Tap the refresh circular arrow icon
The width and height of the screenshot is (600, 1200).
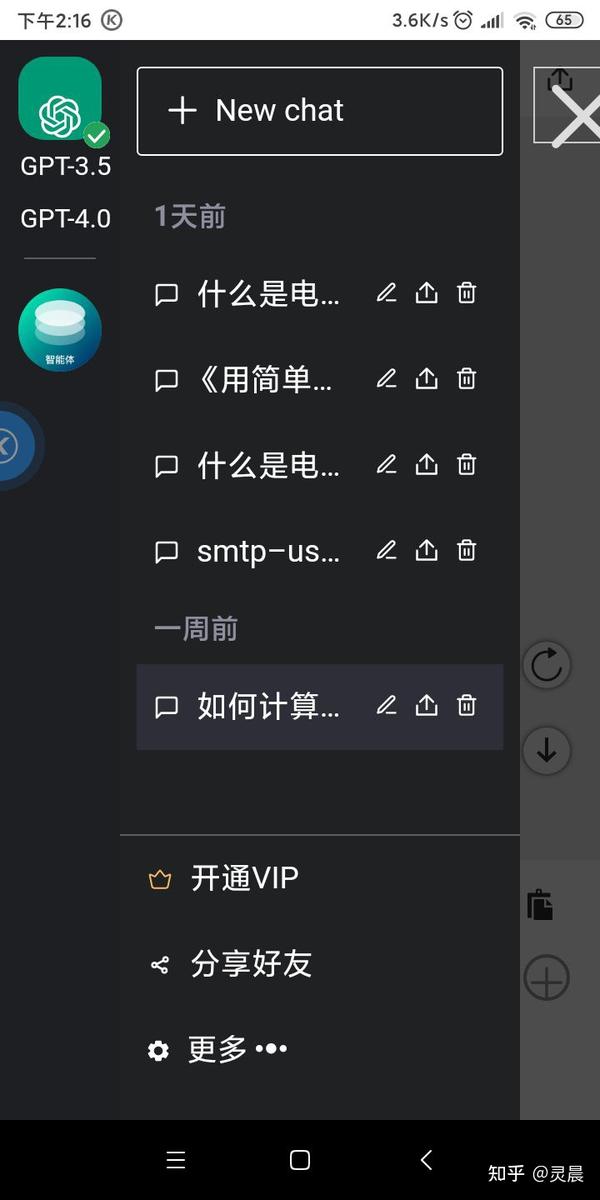tap(547, 665)
